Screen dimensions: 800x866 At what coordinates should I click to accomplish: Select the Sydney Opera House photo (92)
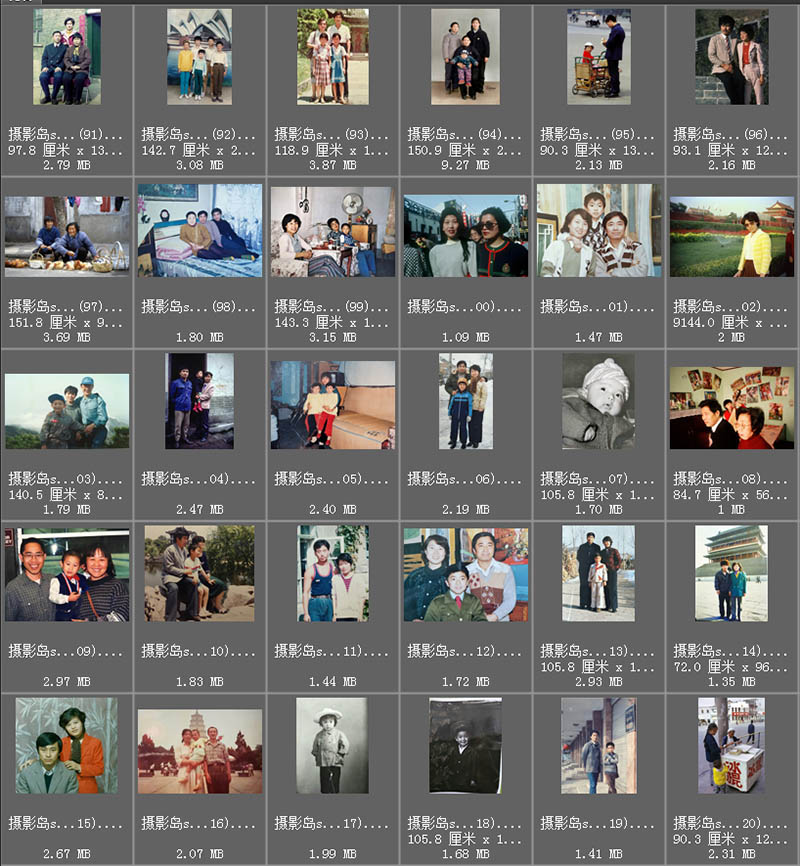[199, 57]
